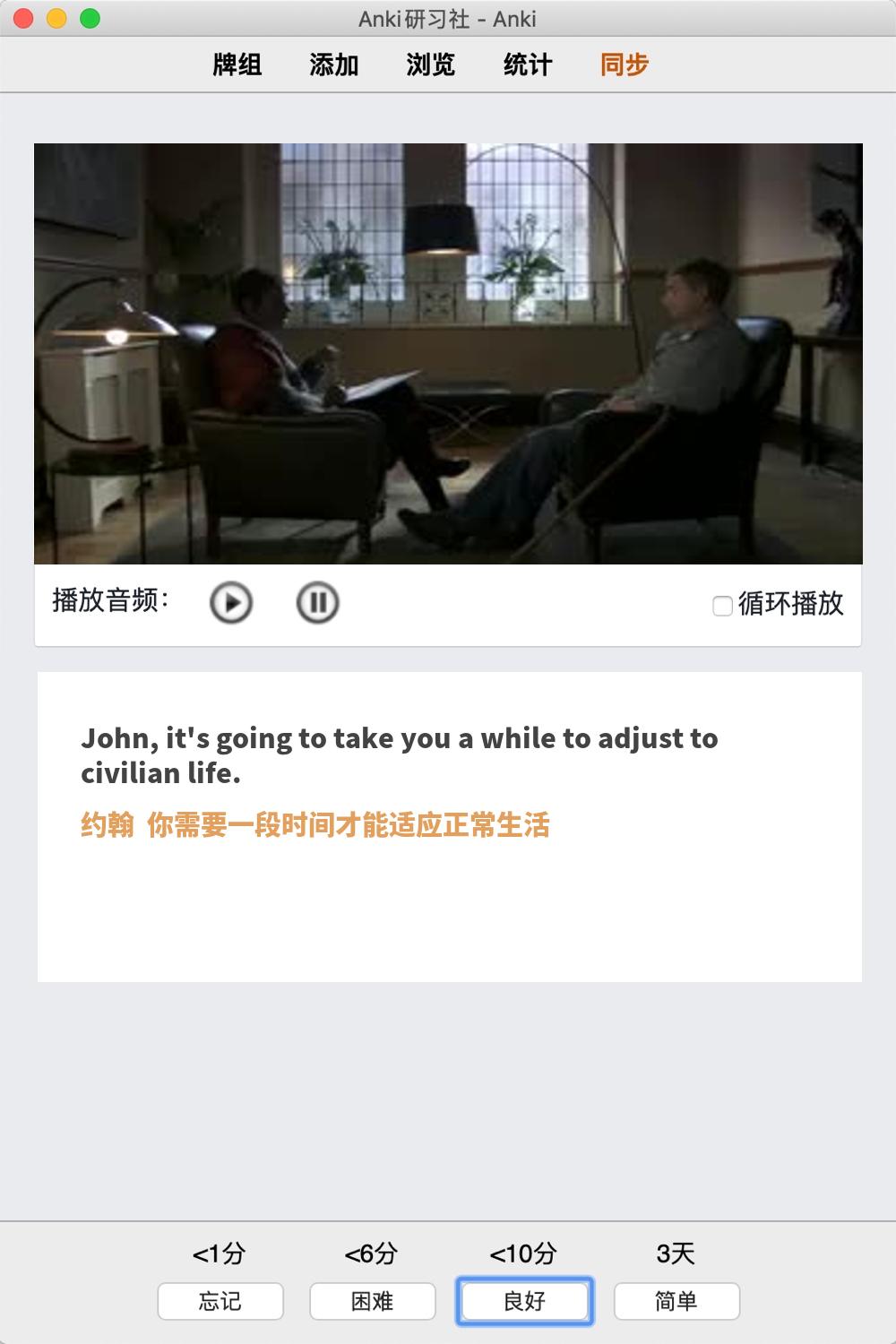Close the Anki window
The image size is (896, 1344).
point(24,18)
